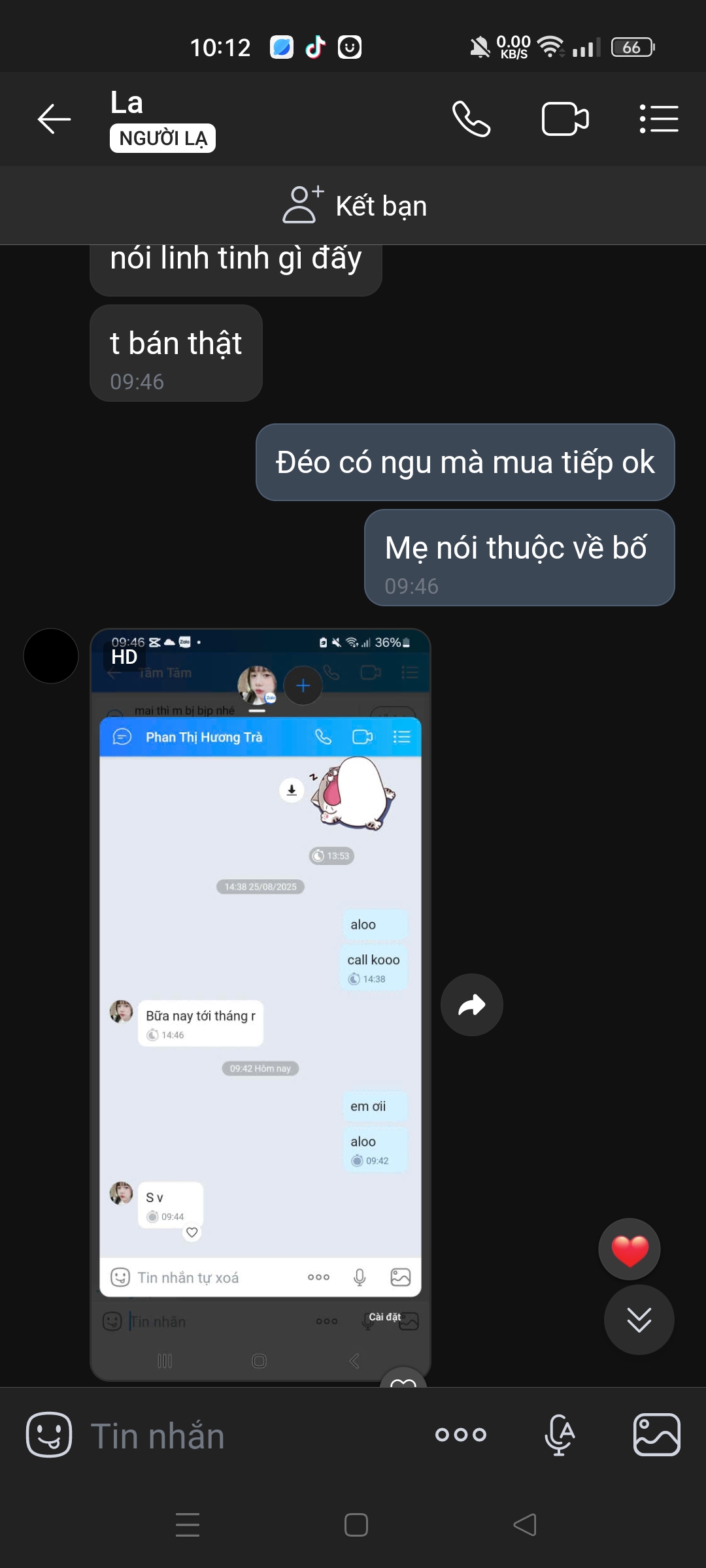Focus the Tin nhắn message field
The image size is (706, 1568).
coord(248,1436)
